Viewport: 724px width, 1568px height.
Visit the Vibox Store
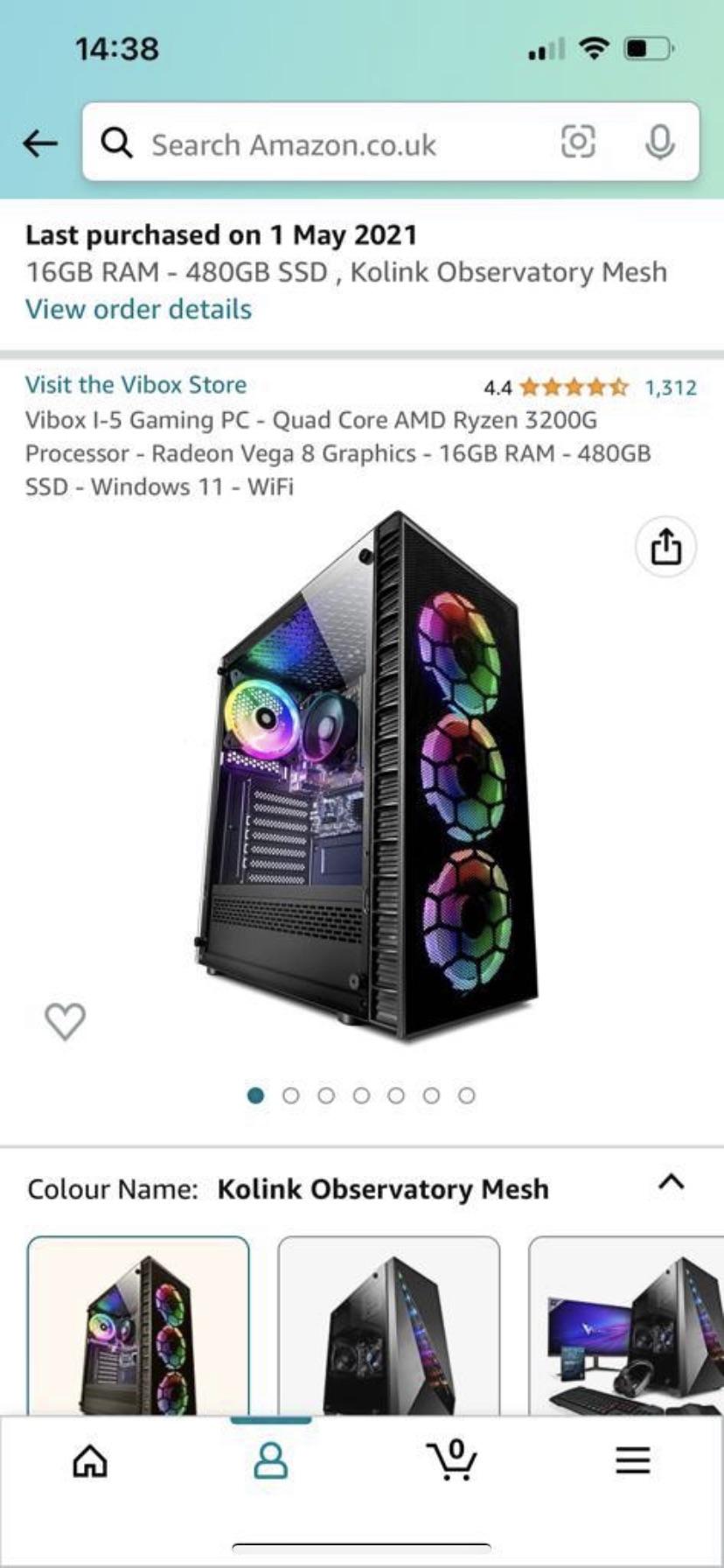(x=136, y=384)
